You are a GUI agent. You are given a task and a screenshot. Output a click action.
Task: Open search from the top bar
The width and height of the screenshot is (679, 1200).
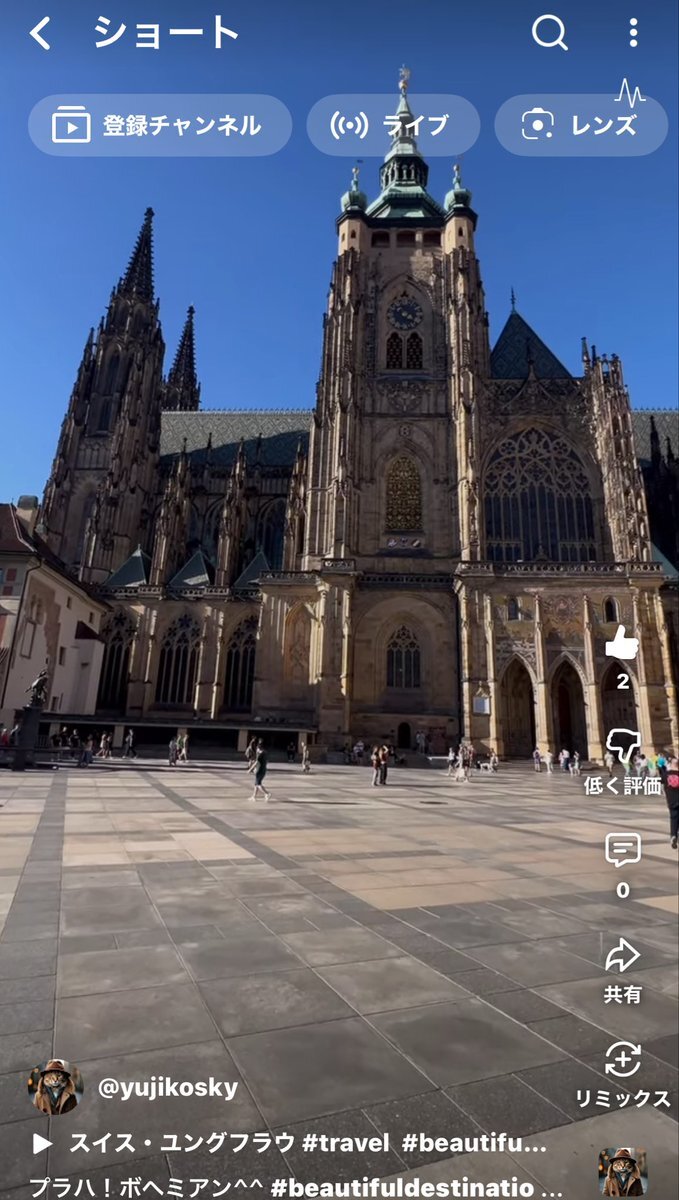point(549,33)
